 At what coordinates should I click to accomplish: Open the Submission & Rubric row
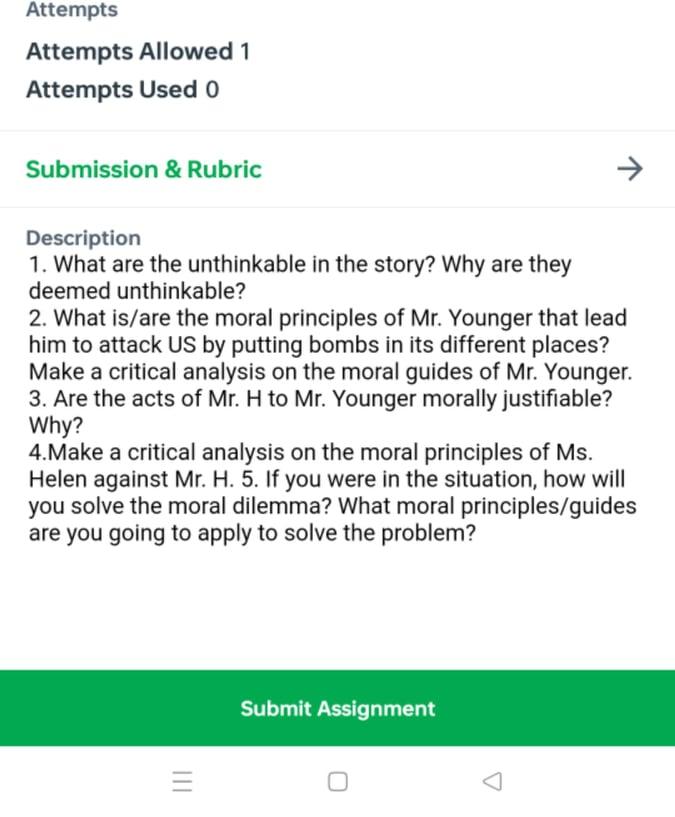click(x=337, y=169)
